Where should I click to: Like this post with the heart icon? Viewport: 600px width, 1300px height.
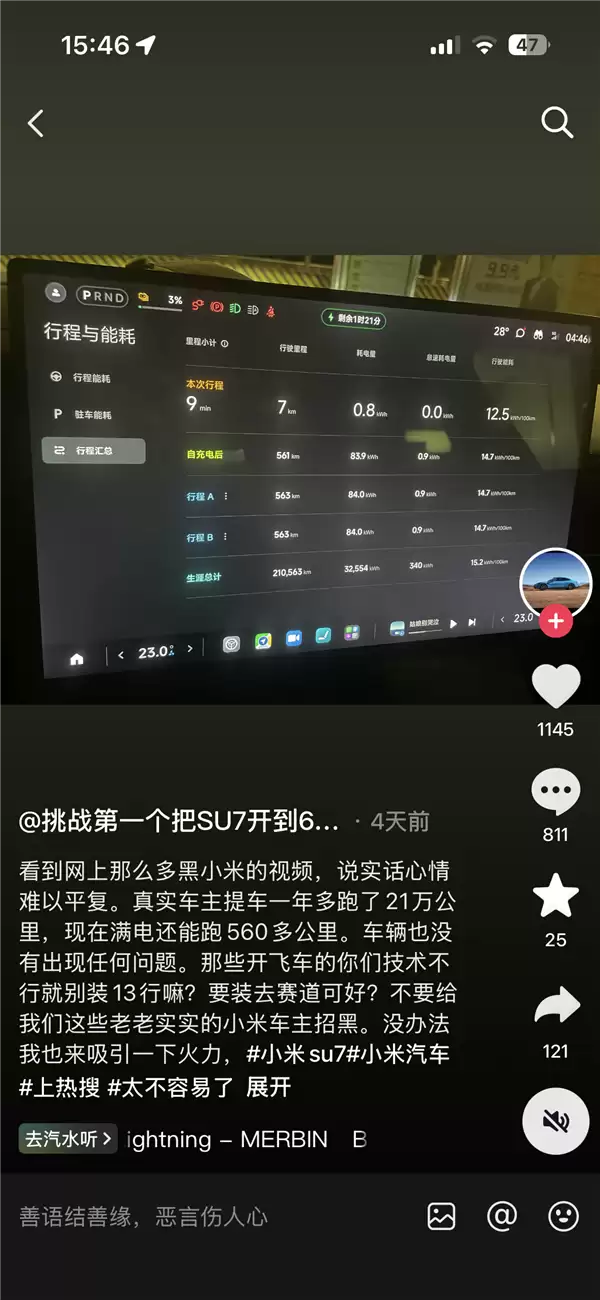pyautogui.click(x=556, y=686)
